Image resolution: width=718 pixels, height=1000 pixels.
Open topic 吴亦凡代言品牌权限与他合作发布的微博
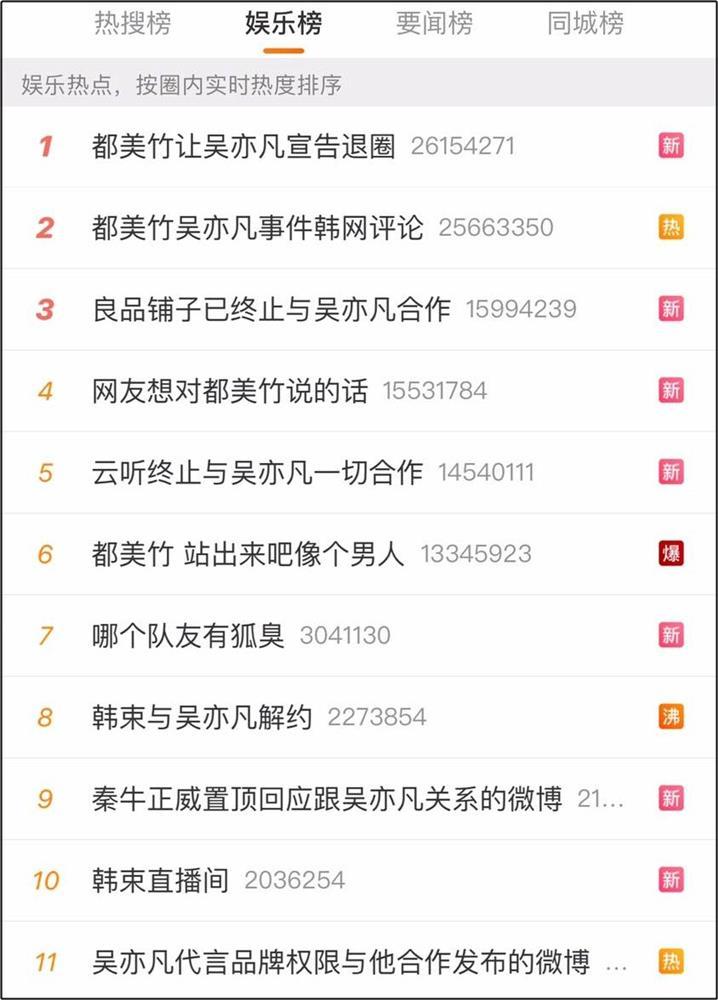coord(340,962)
